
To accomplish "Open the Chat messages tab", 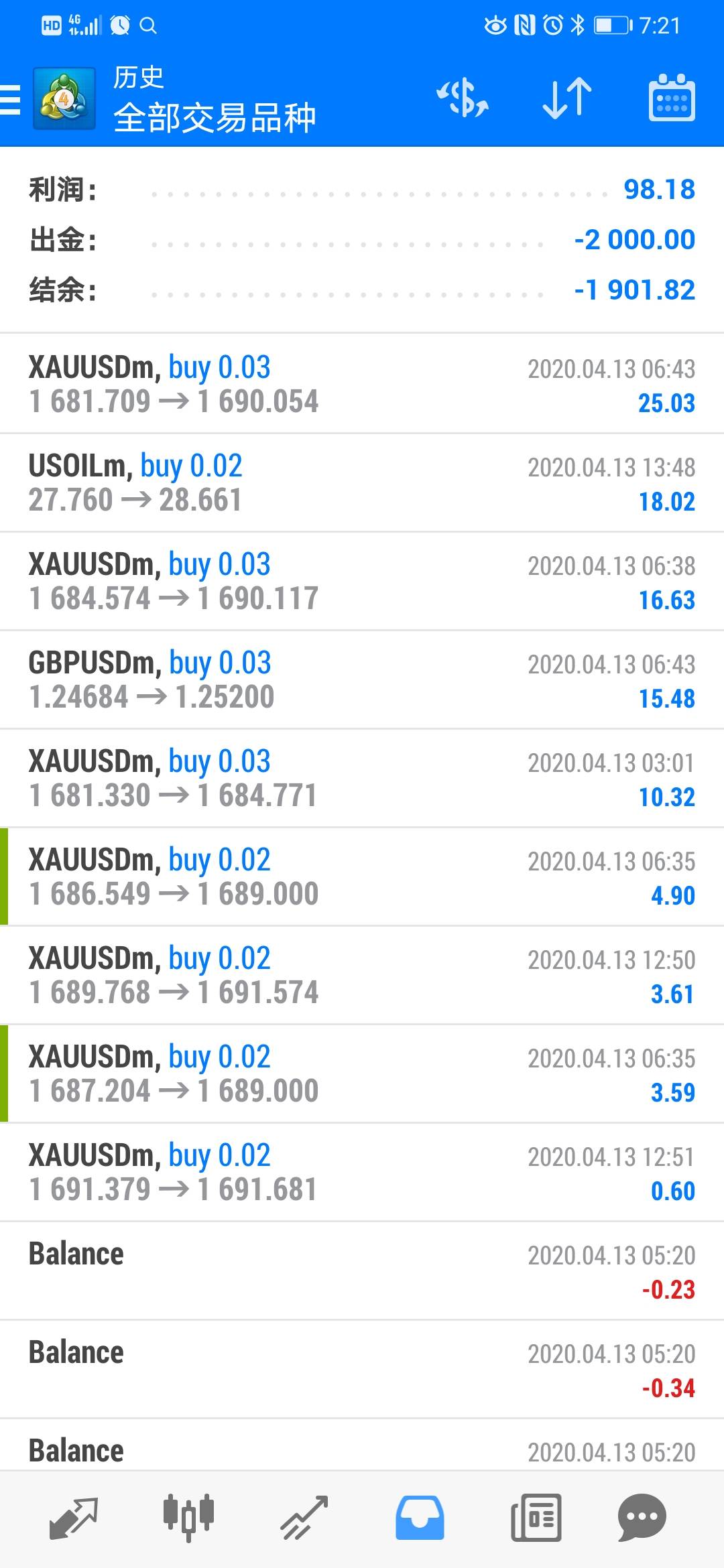I will (642, 1518).
